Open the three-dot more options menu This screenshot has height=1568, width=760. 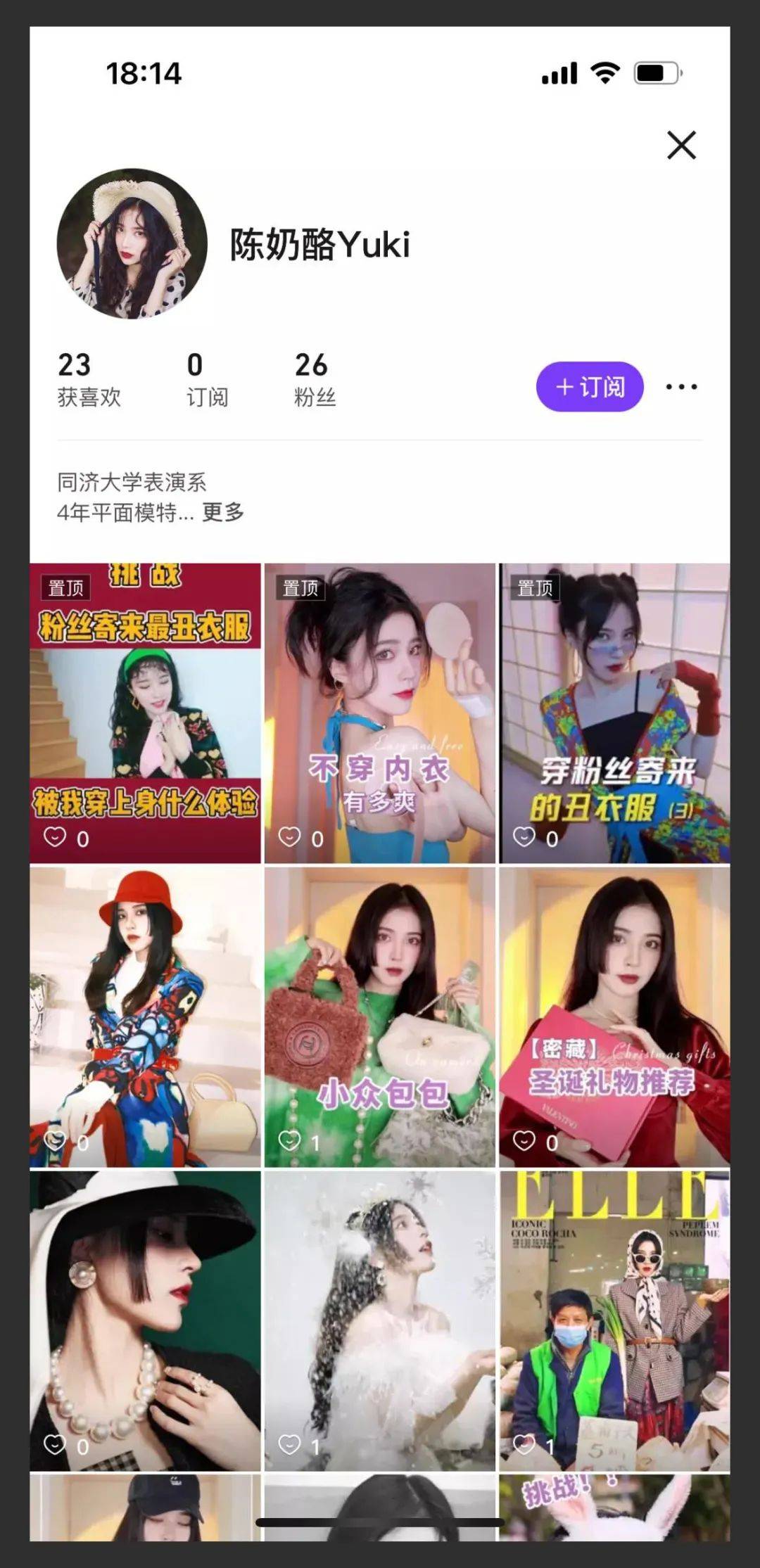pyautogui.click(x=681, y=387)
